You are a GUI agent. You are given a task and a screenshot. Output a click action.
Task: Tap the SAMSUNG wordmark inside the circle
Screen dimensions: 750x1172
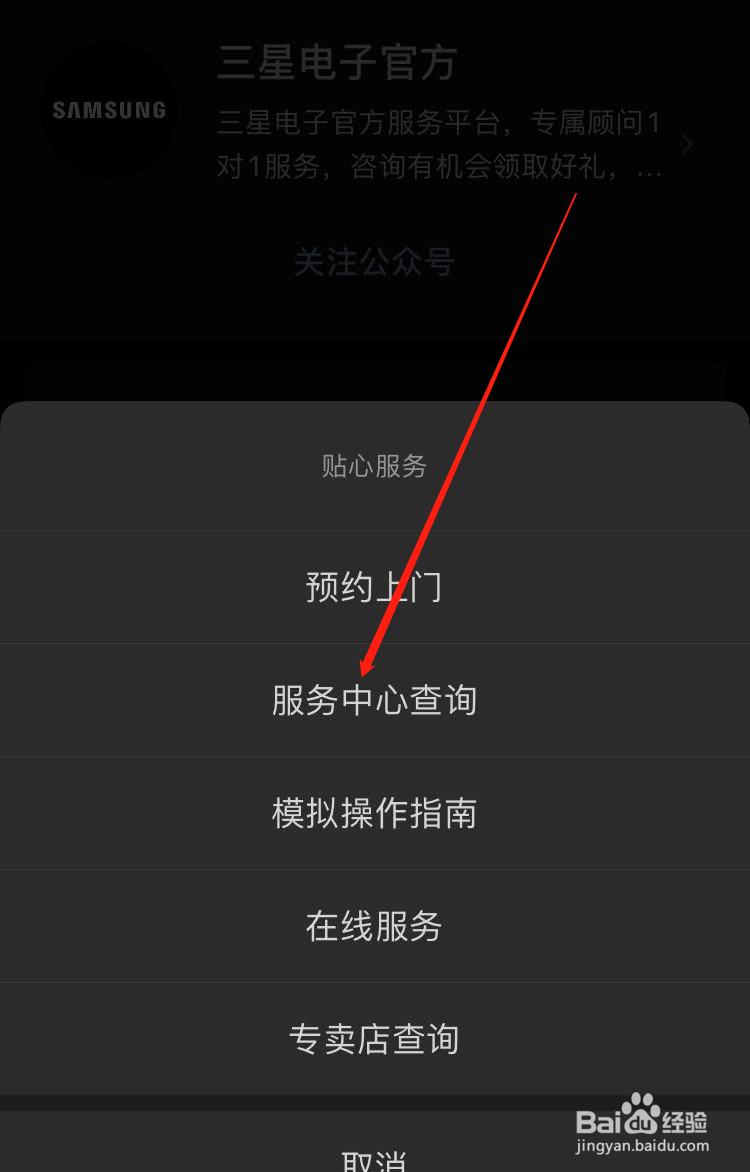(110, 109)
